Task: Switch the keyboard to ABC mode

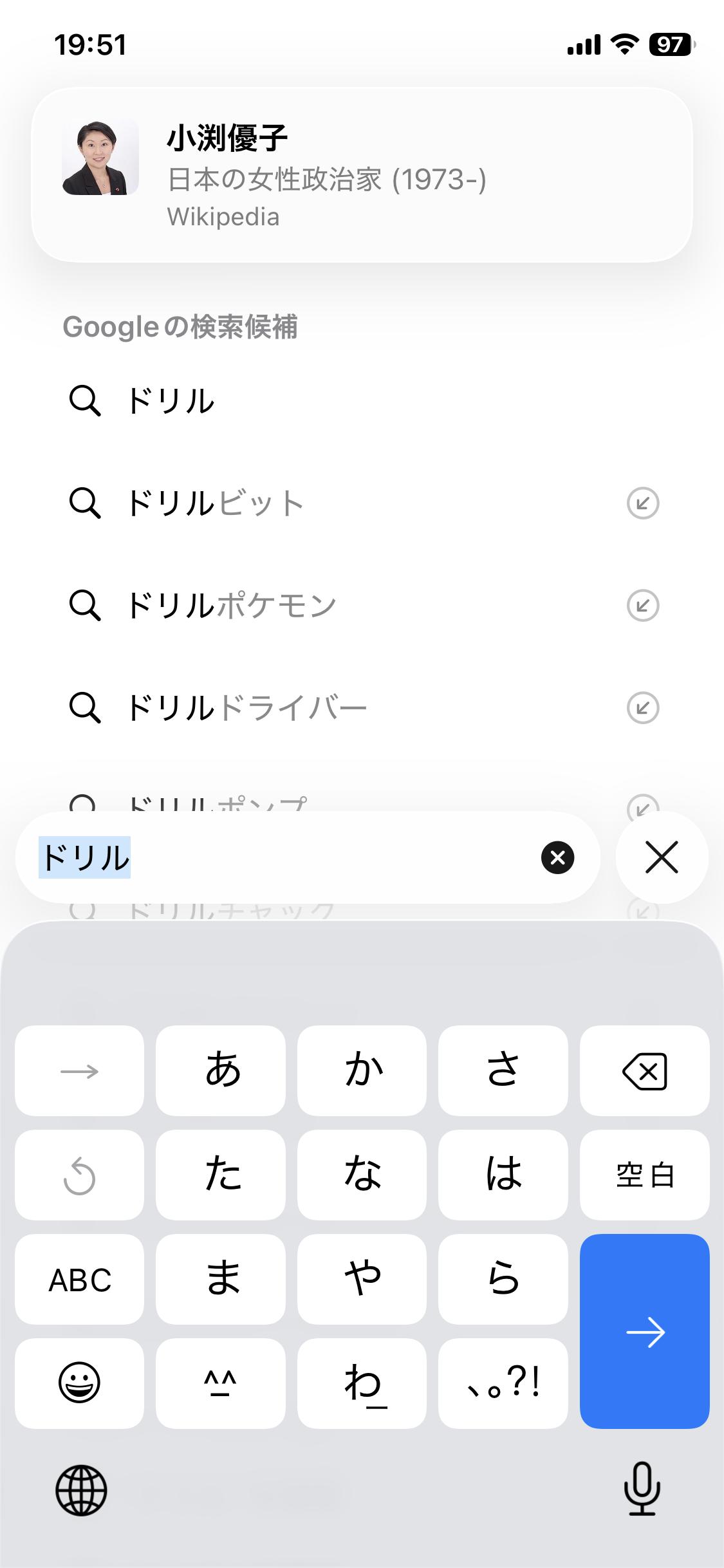Action: (79, 1280)
